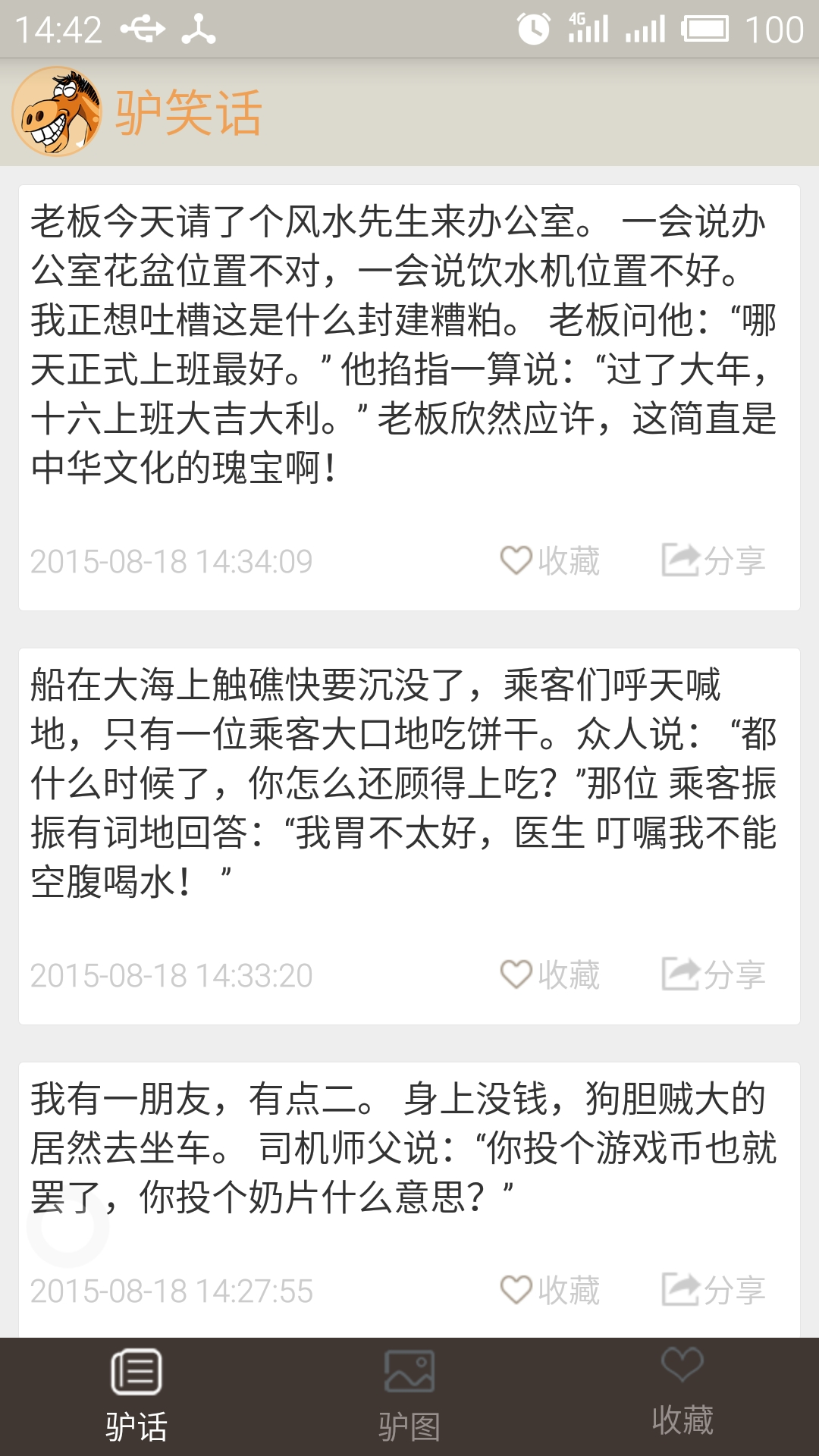Image resolution: width=819 pixels, height=1456 pixels.
Task: Open the 收藏 tab in bottom navigation
Action: pos(682,1397)
